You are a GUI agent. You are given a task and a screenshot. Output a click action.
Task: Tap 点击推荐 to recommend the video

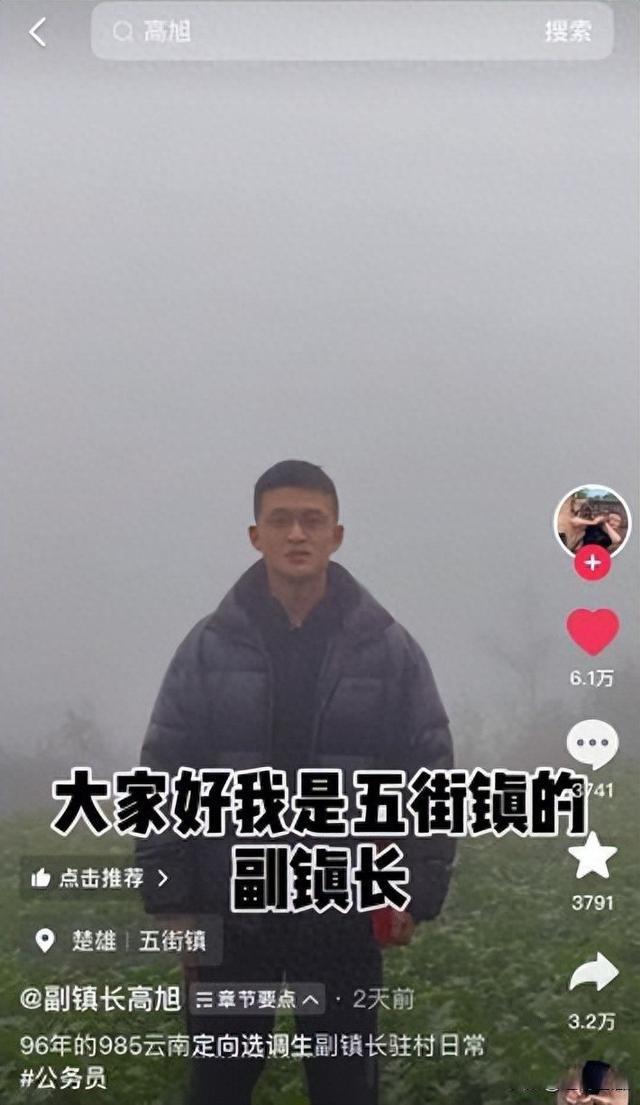(98, 878)
